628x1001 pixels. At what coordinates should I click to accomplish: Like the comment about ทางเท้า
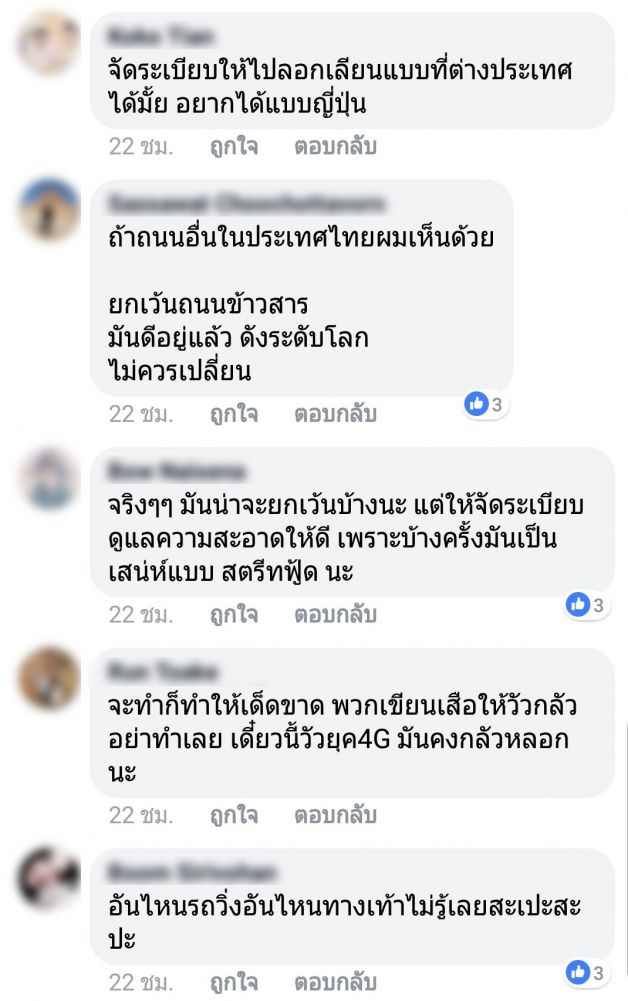click(233, 982)
